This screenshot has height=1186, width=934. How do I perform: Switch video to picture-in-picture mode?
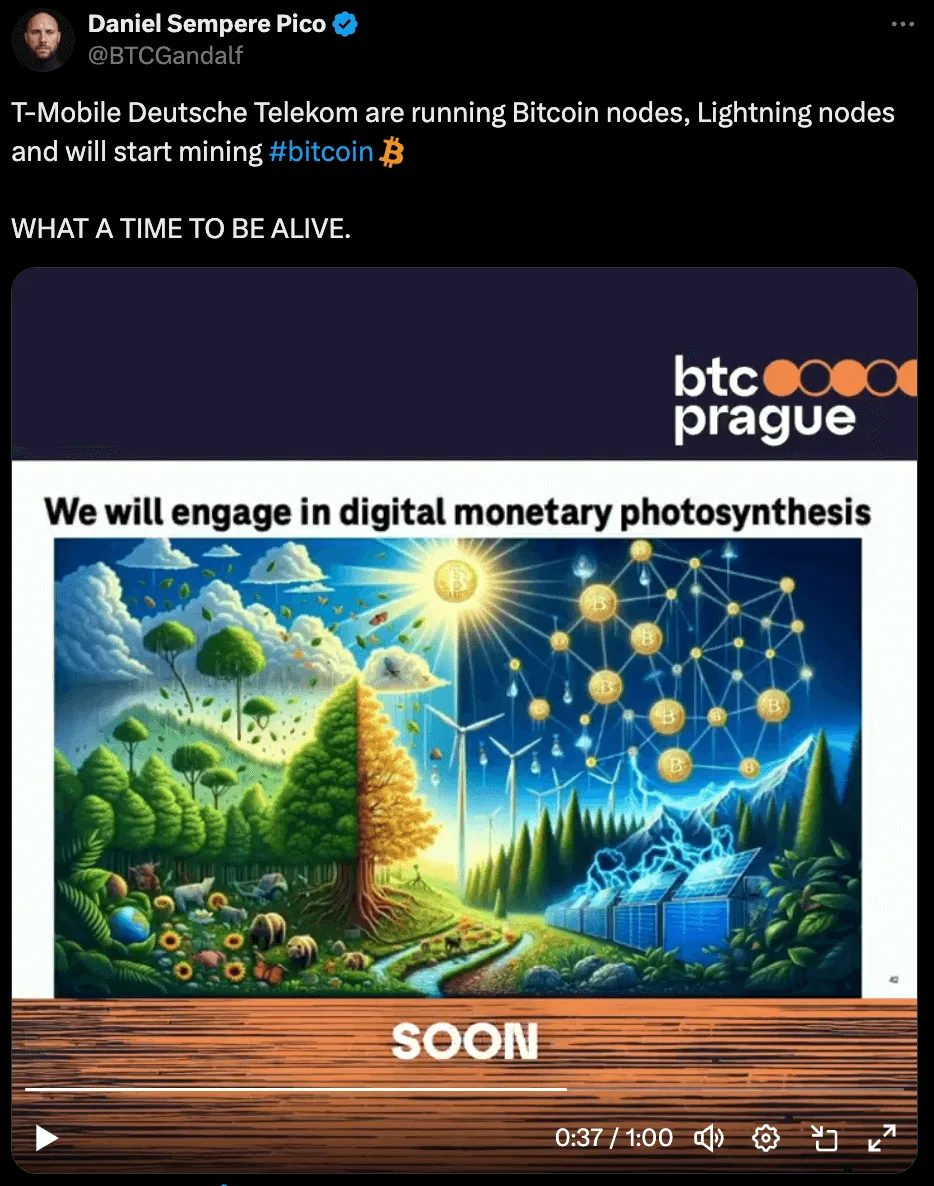click(x=823, y=1138)
